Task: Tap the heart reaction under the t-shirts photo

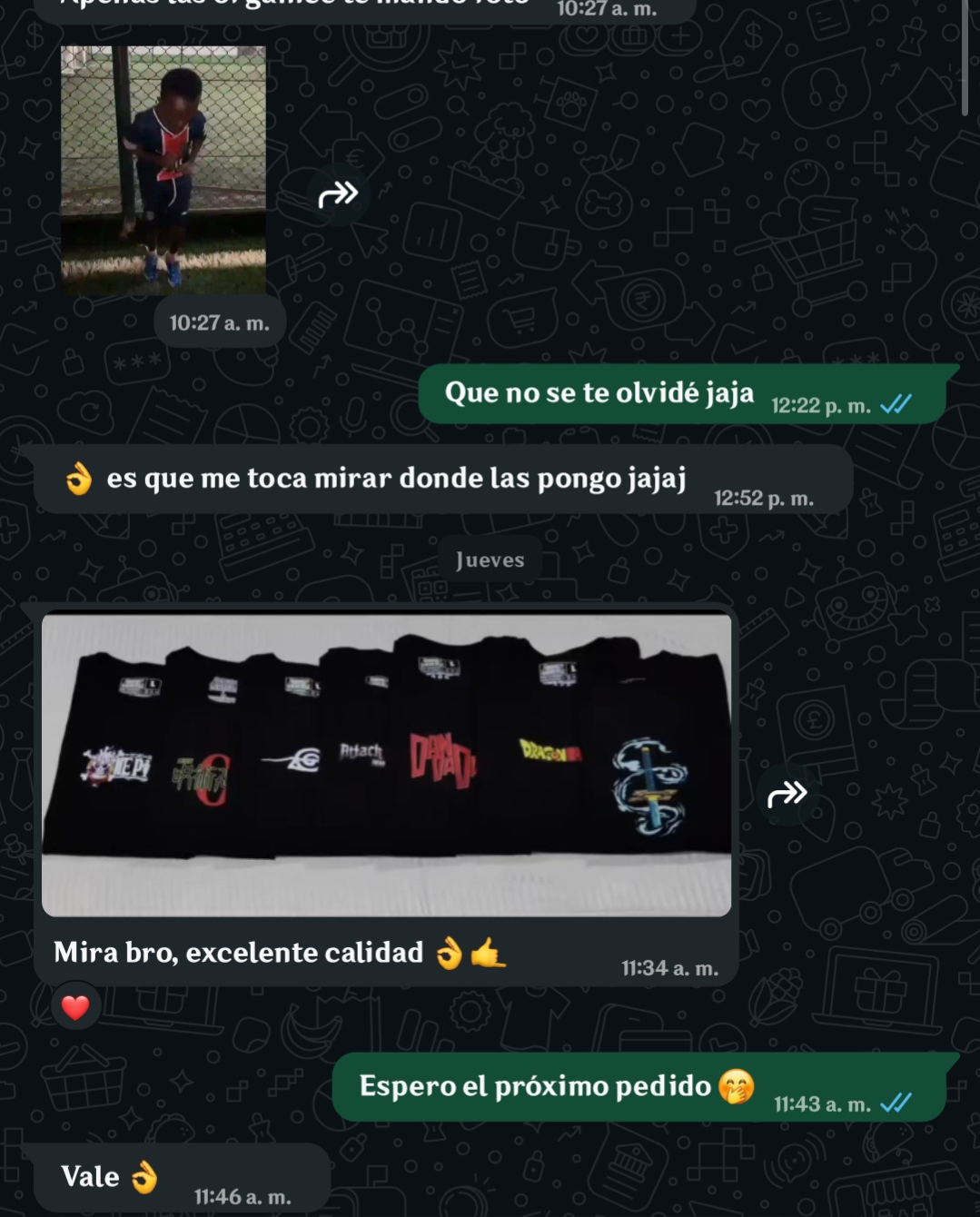Action: [75, 1007]
